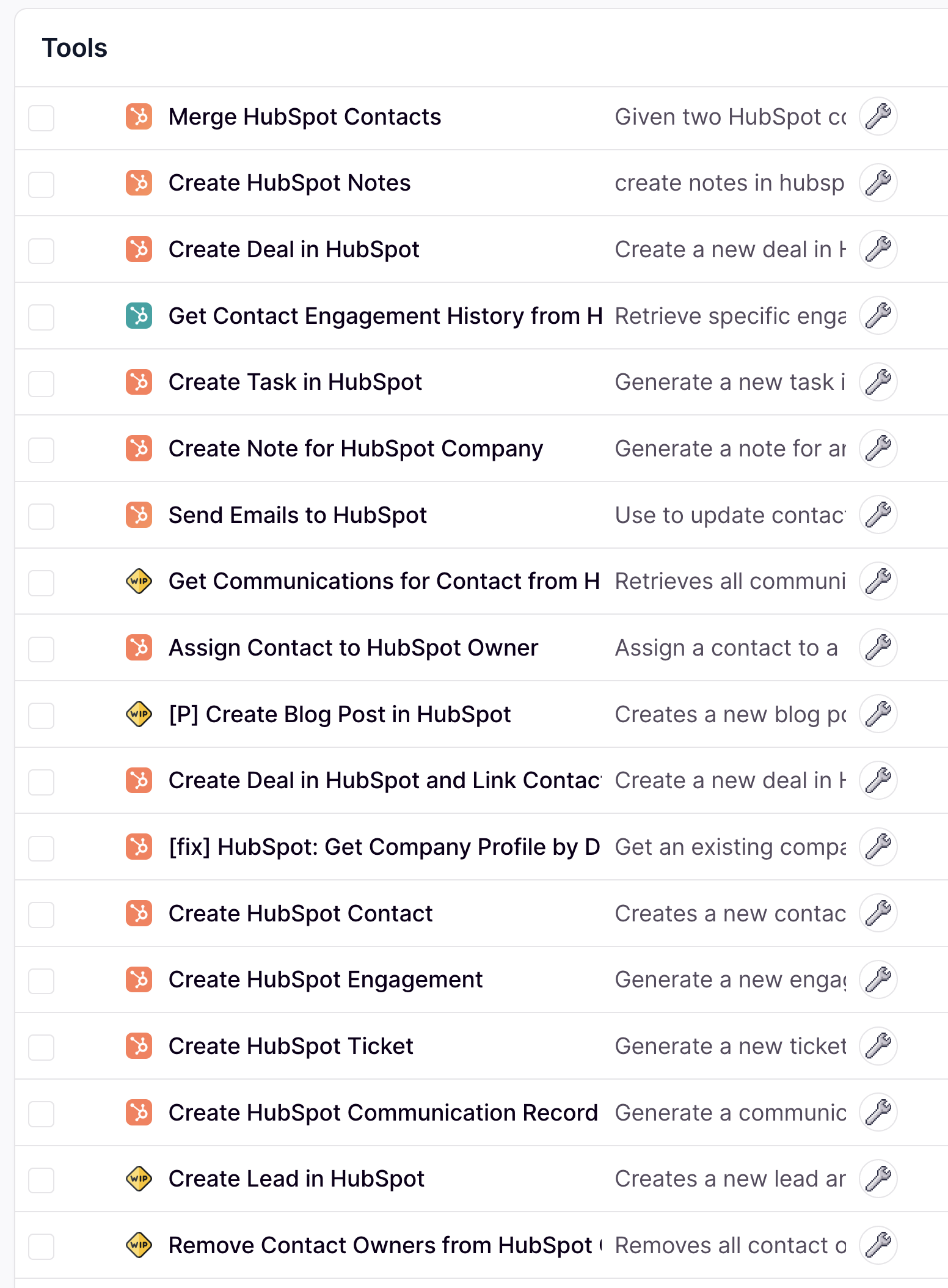Check the Create HubSpot Engagement checkbox

point(41,981)
